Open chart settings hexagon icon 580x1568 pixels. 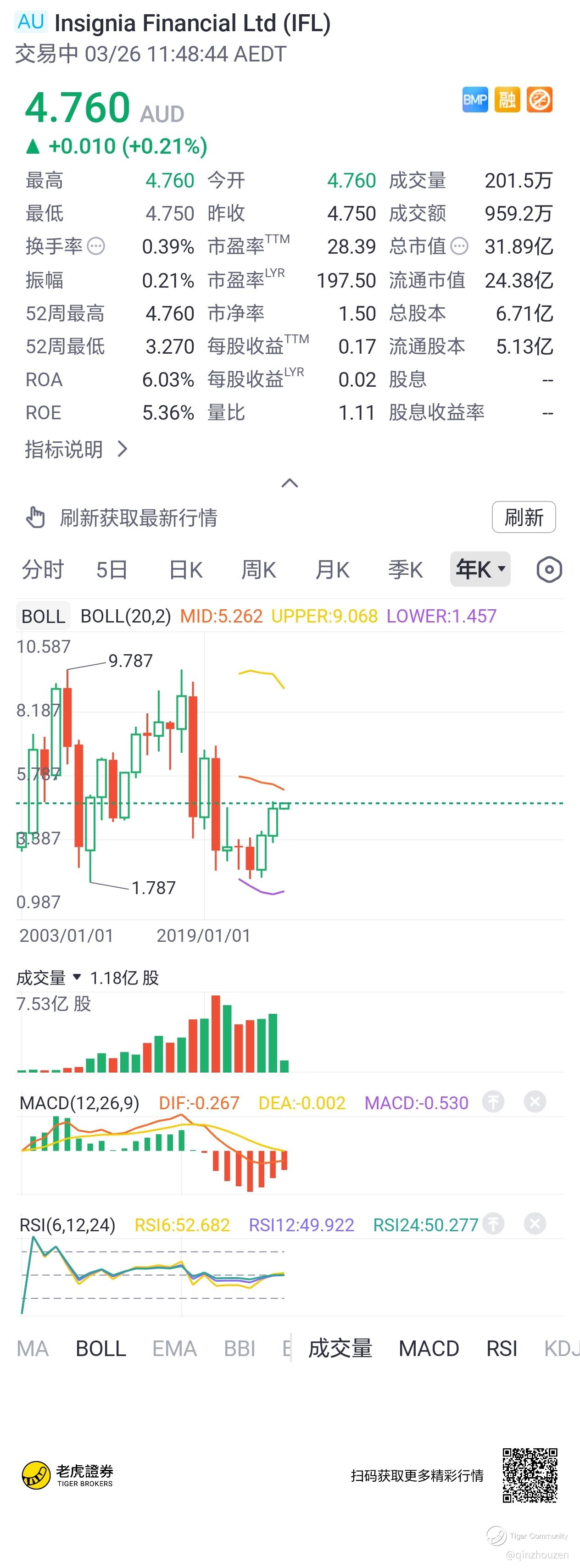point(549,570)
